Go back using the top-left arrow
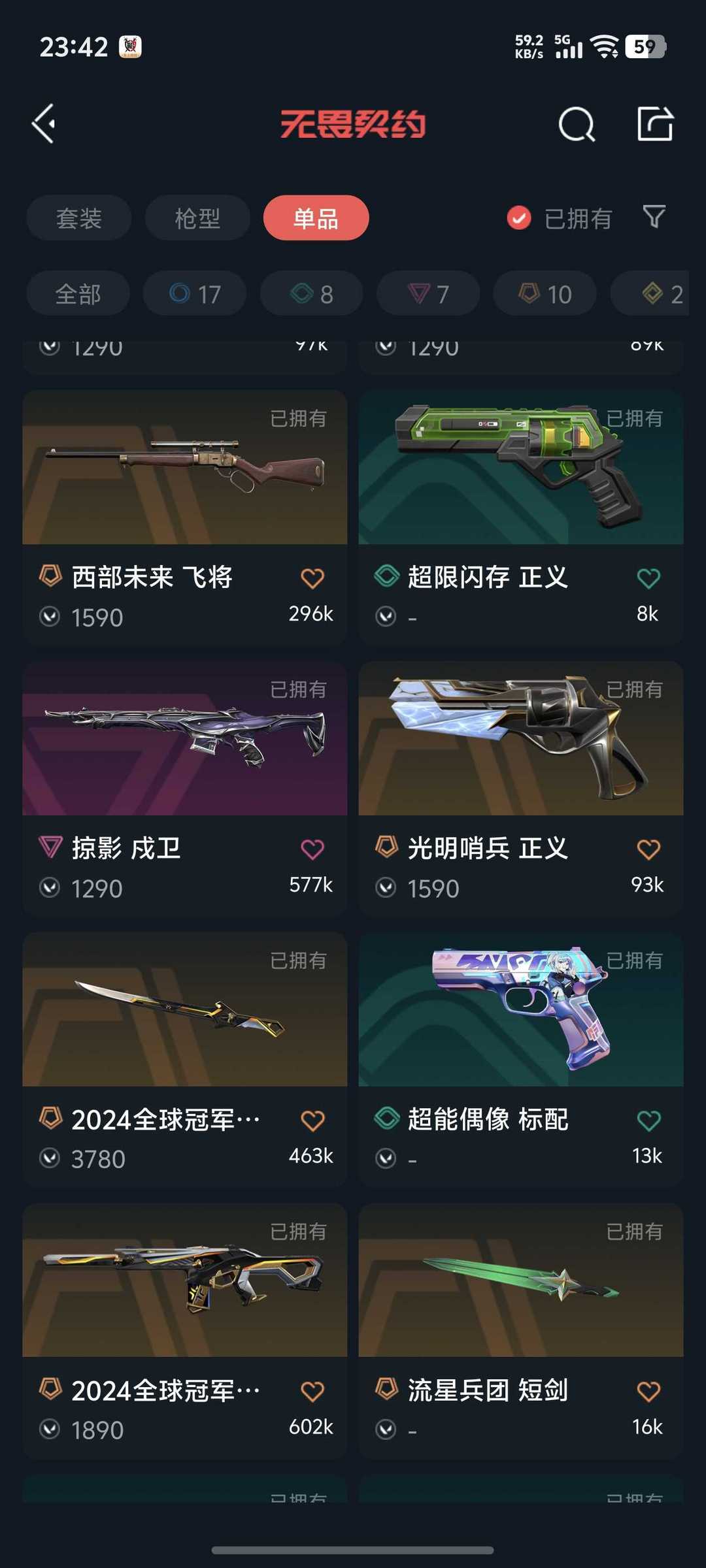706x1568 pixels. [44, 123]
